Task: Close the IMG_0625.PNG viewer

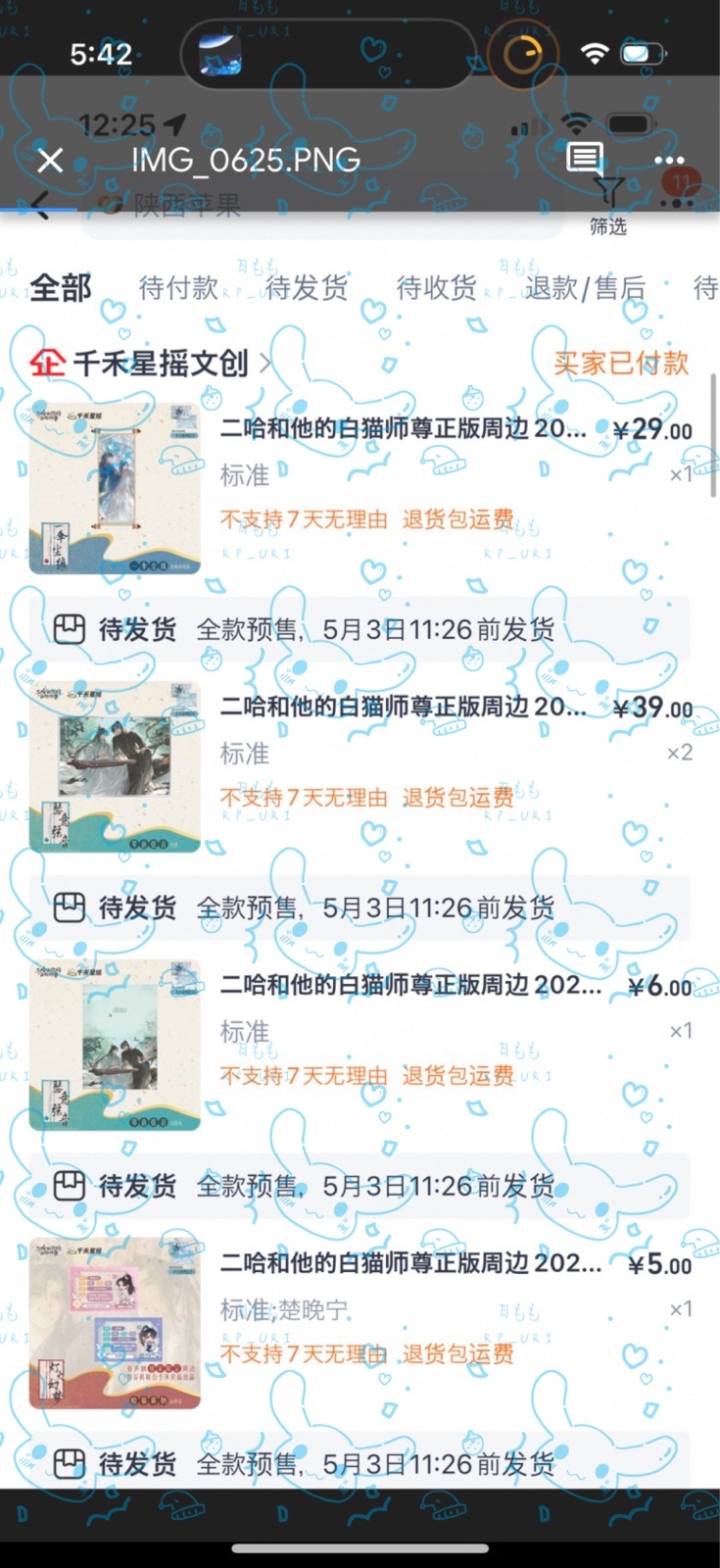Action: click(50, 160)
